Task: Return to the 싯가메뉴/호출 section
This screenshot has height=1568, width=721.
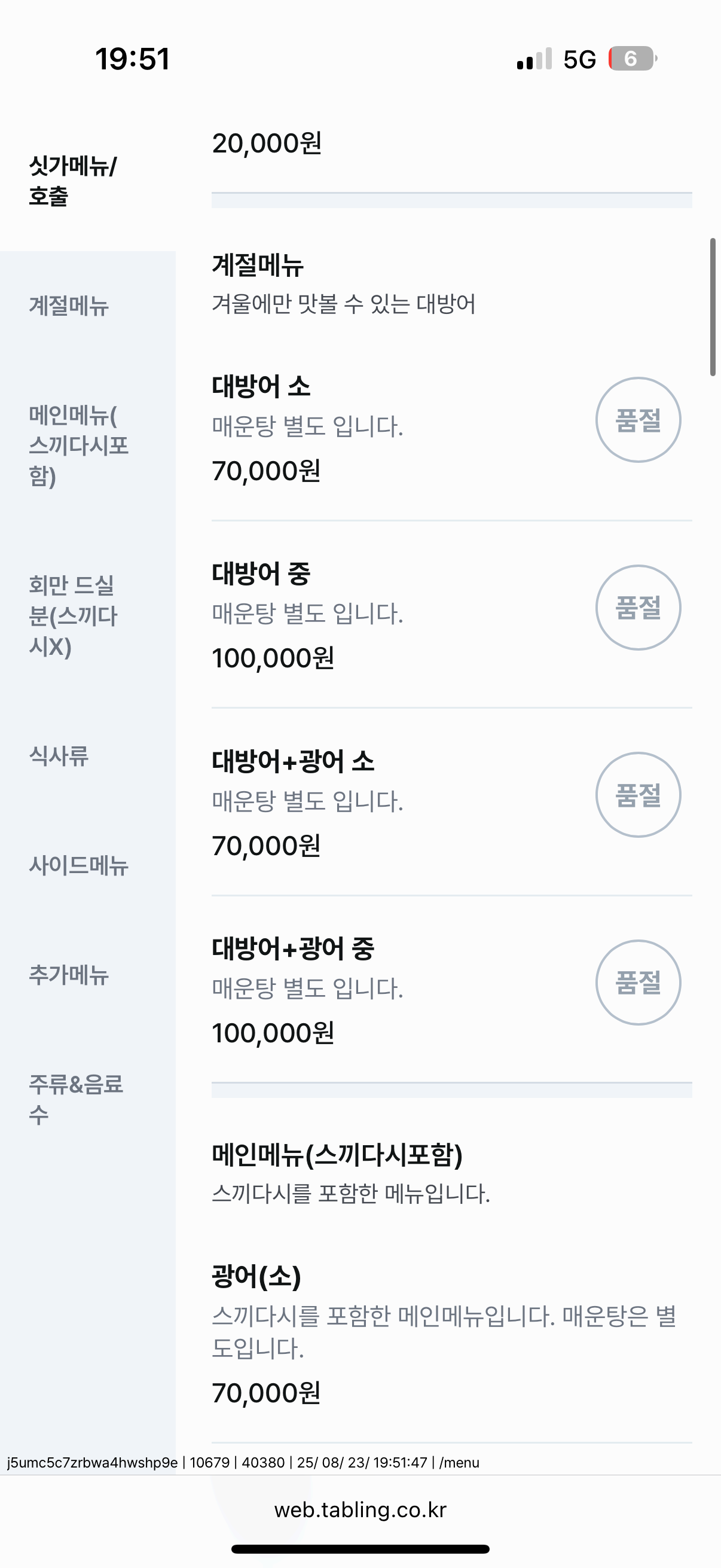Action: (73, 176)
